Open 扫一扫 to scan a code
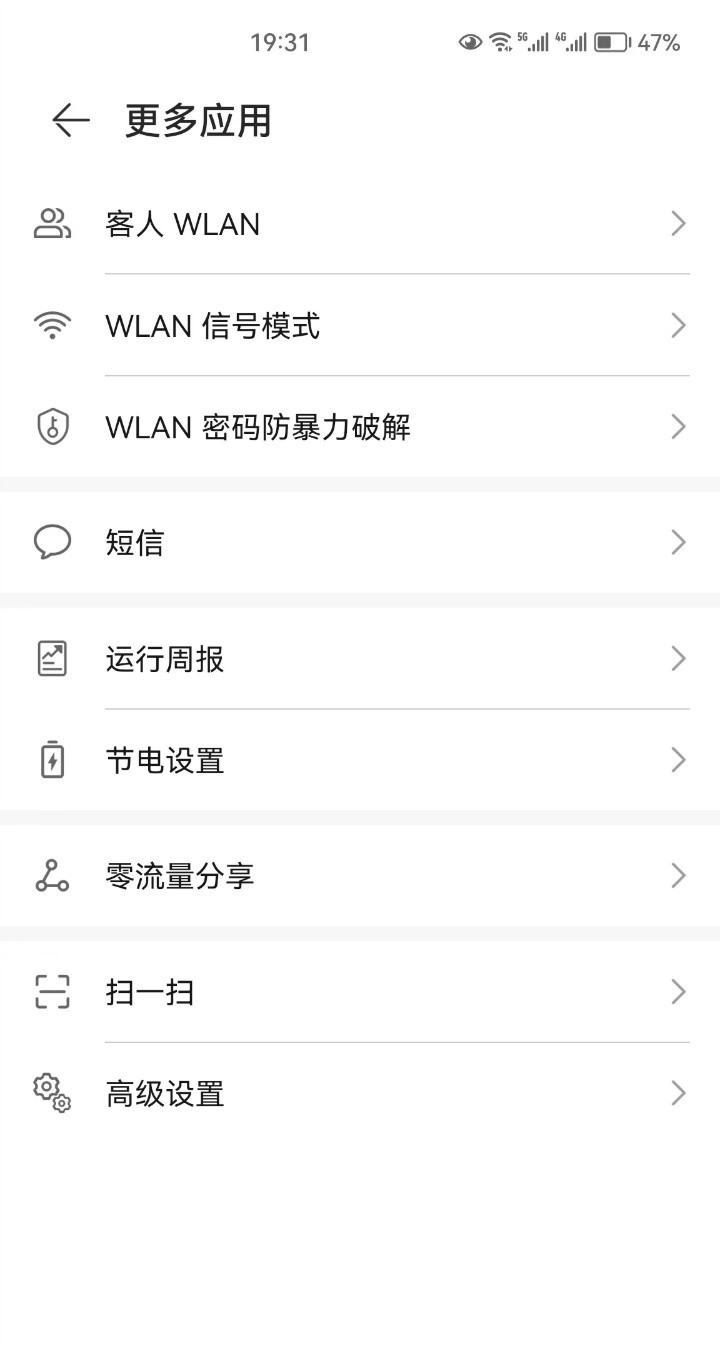This screenshot has width=720, height=1348. click(360, 991)
